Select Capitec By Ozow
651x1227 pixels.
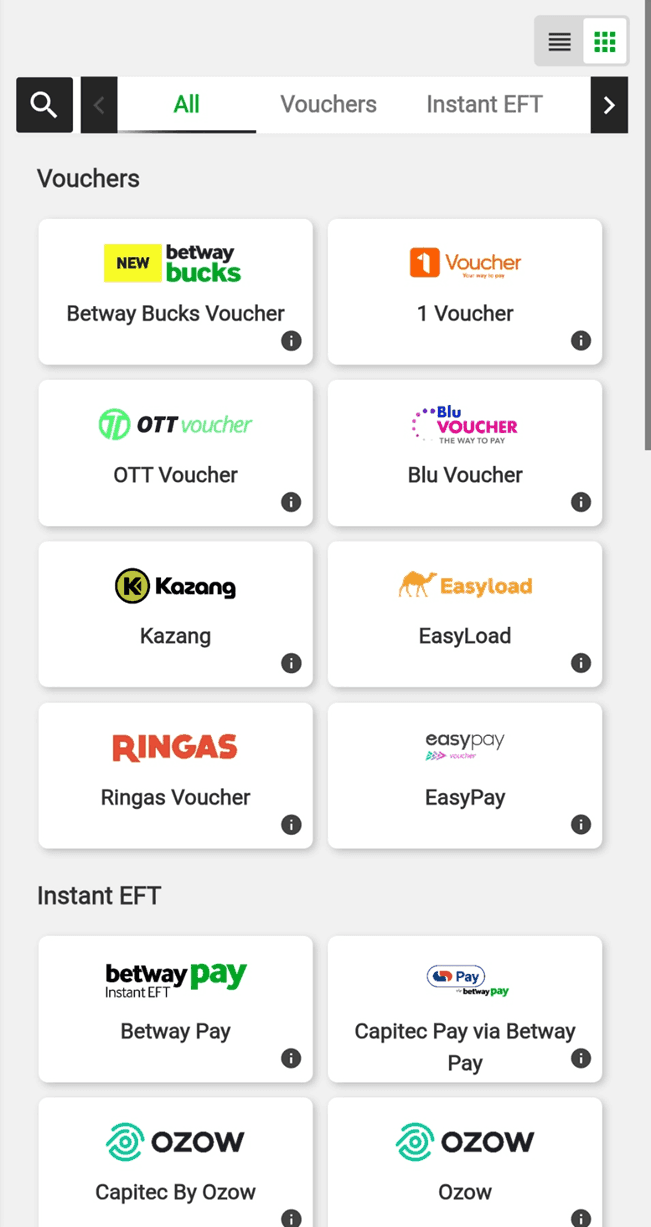point(175,1165)
